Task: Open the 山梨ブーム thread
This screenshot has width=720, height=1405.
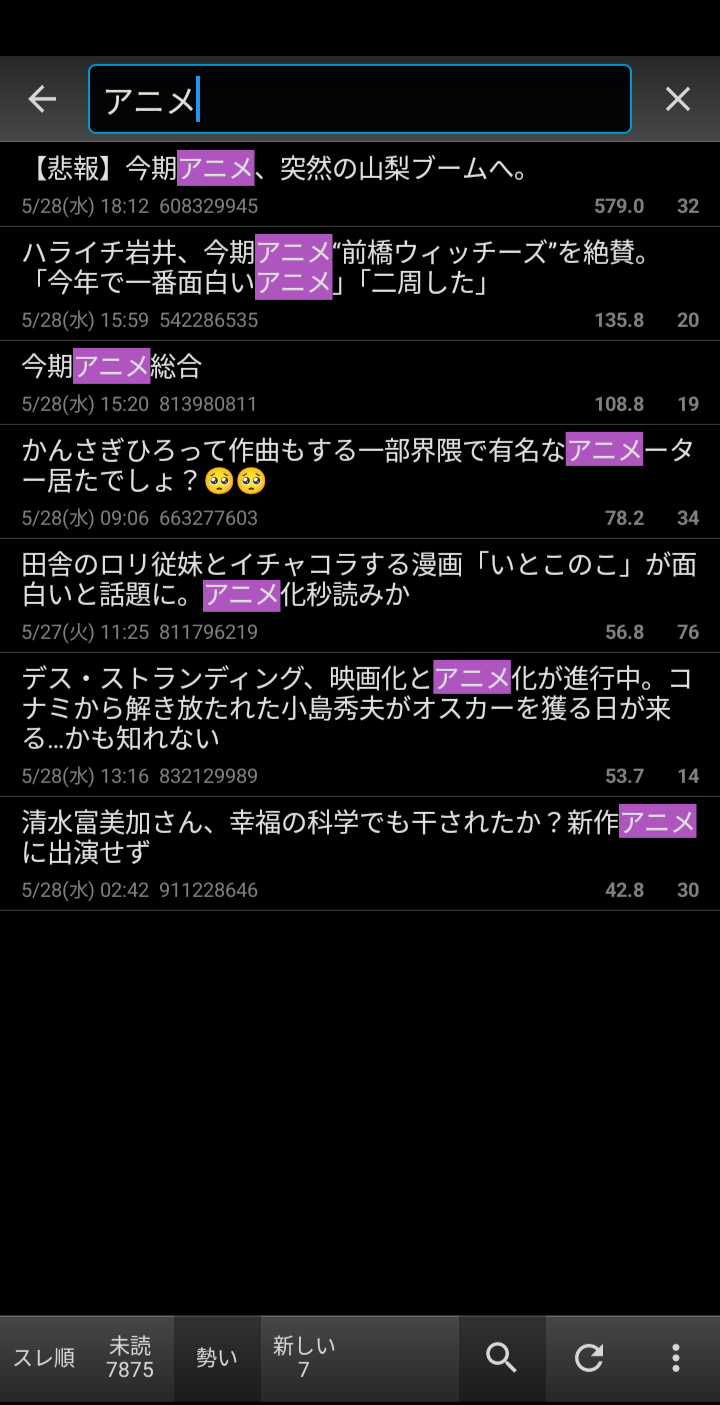Action: [x=360, y=185]
